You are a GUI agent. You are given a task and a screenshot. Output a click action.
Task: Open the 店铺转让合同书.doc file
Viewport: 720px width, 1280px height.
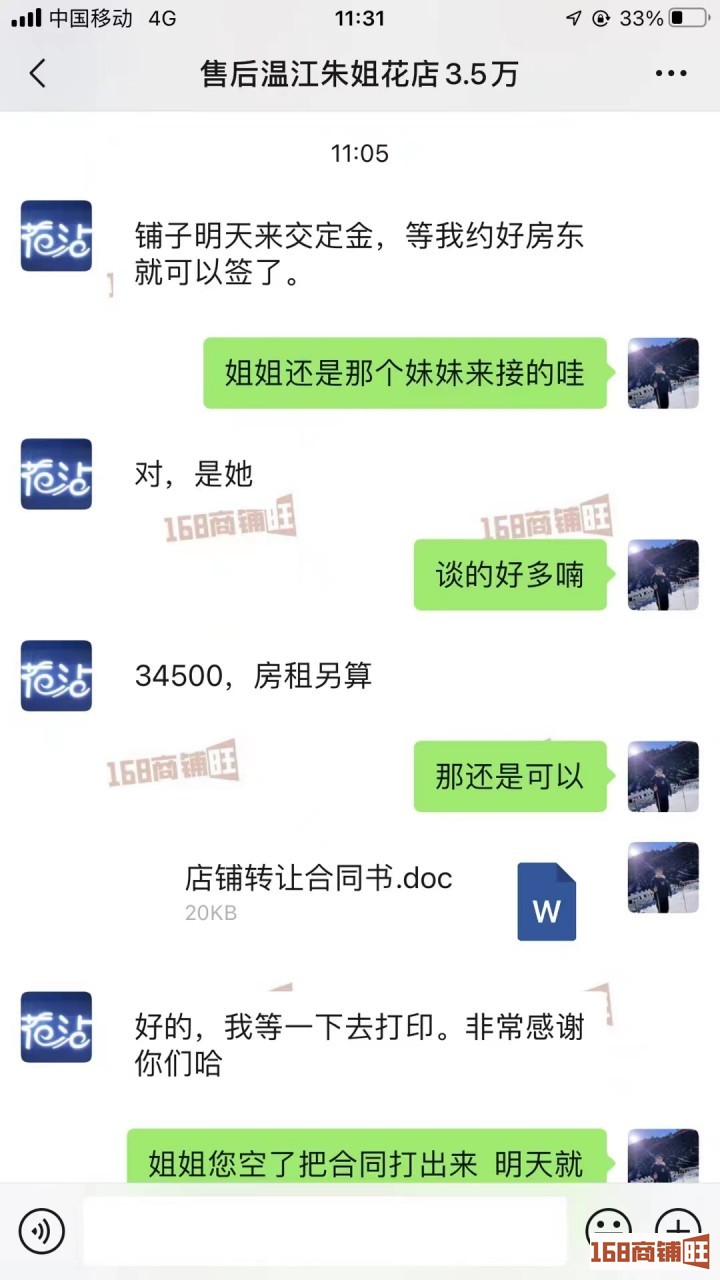(380, 892)
